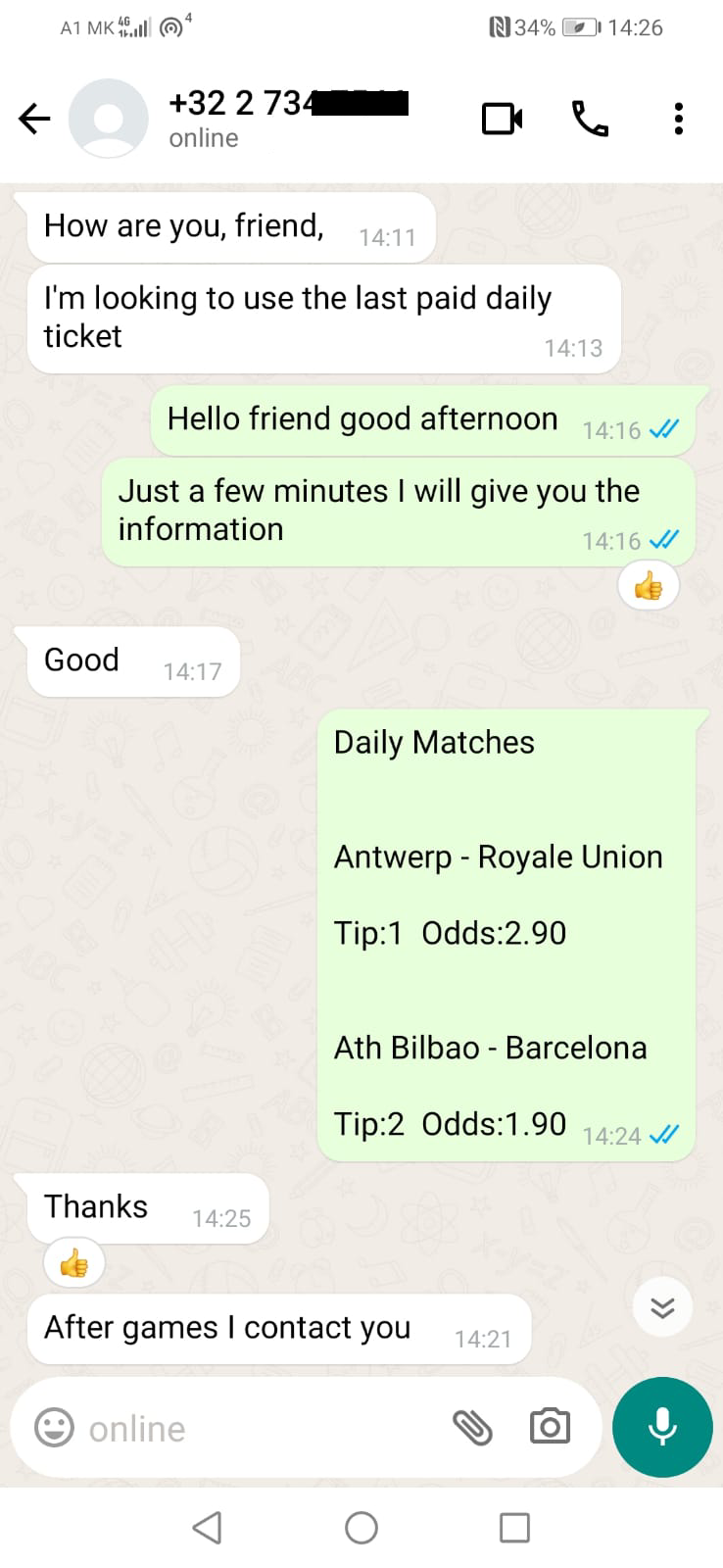This screenshot has height=1568, width=723.
Task: View the thumbs-up reaction under Thanks
Action: [74, 1264]
